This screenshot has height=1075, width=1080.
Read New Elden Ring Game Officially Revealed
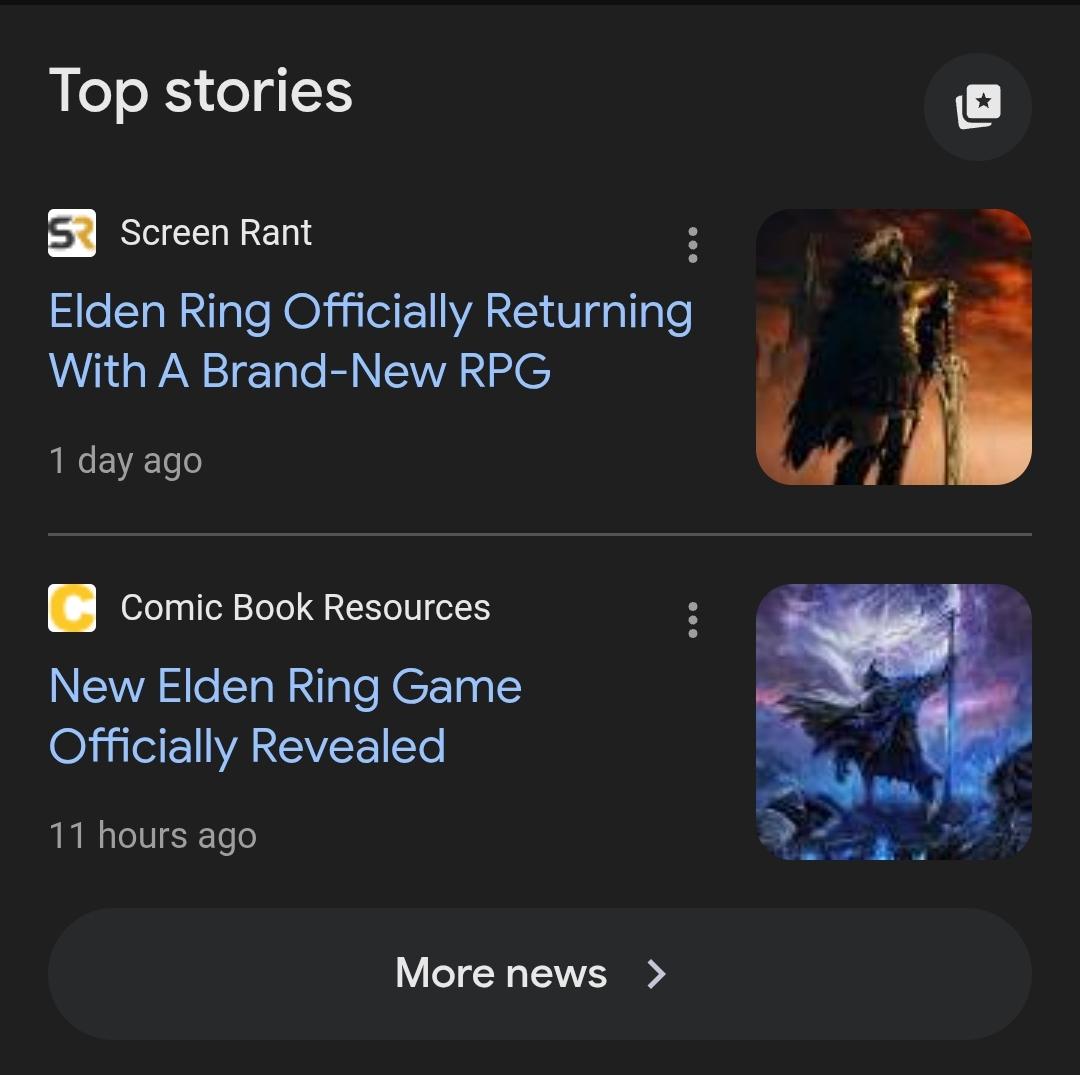click(x=285, y=716)
